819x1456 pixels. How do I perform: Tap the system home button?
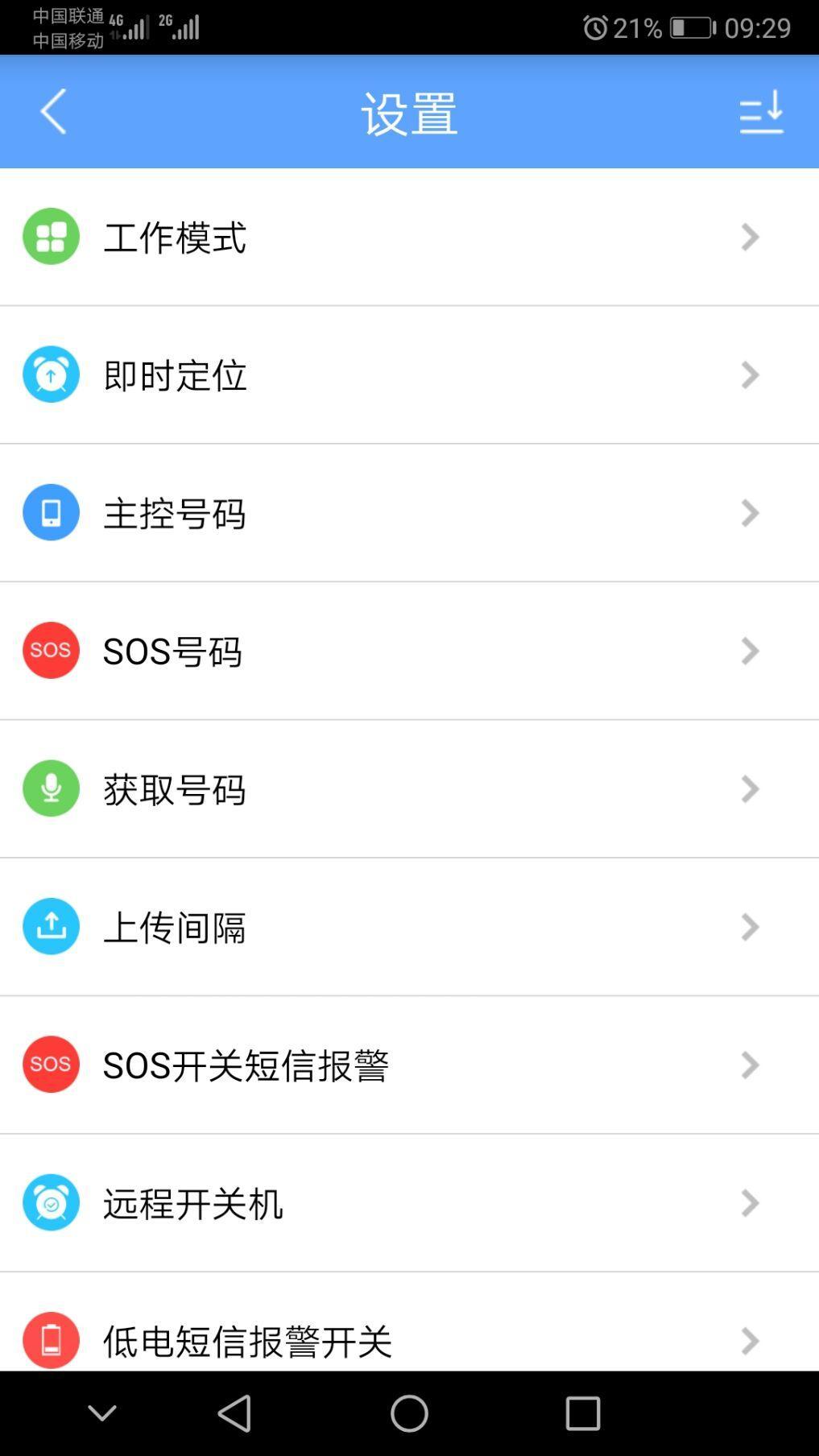coord(409,1413)
